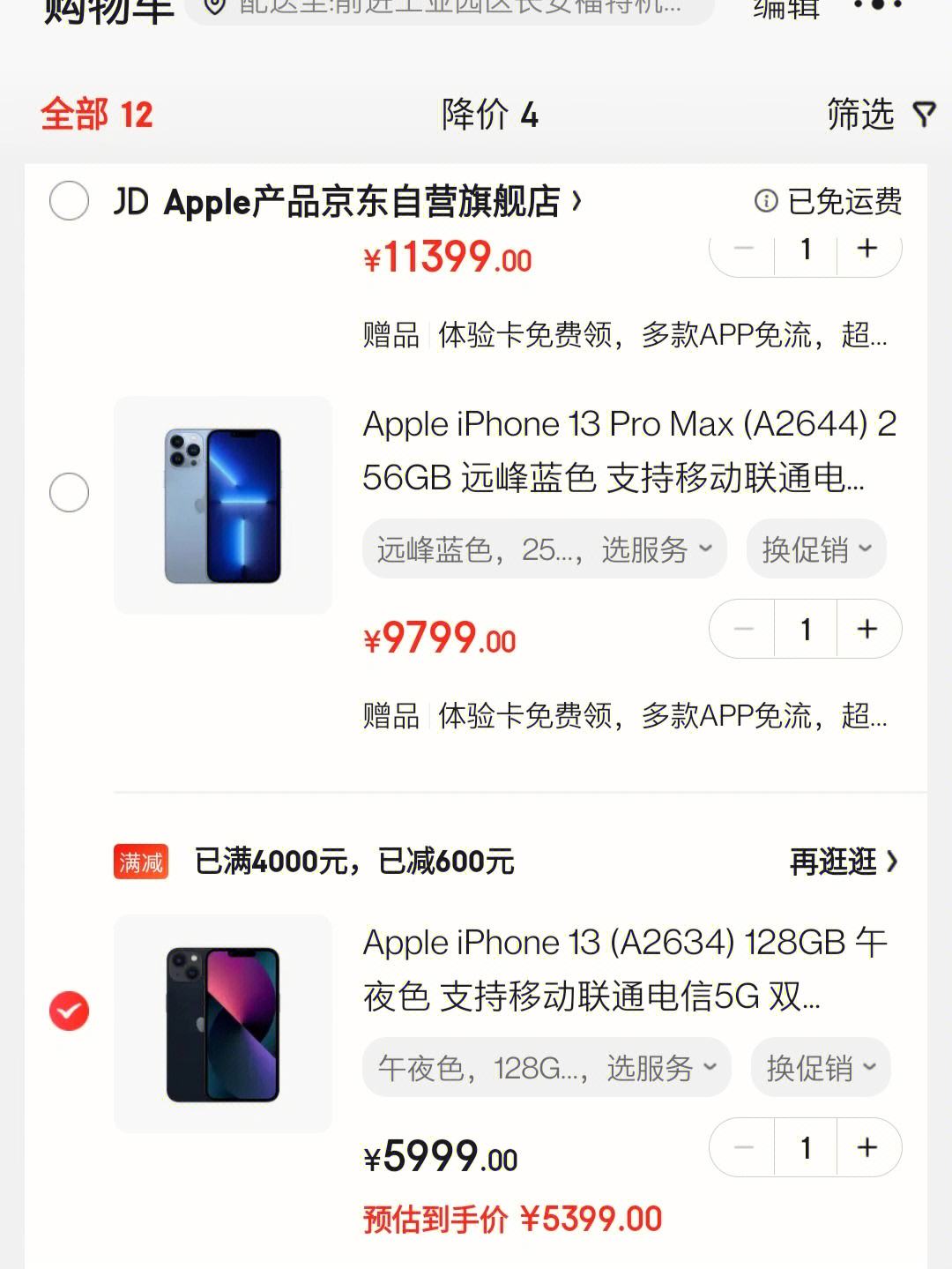952x1269 pixels.
Task: Open iPhone 13 Pro Max product image
Action: pyautogui.click(x=223, y=505)
